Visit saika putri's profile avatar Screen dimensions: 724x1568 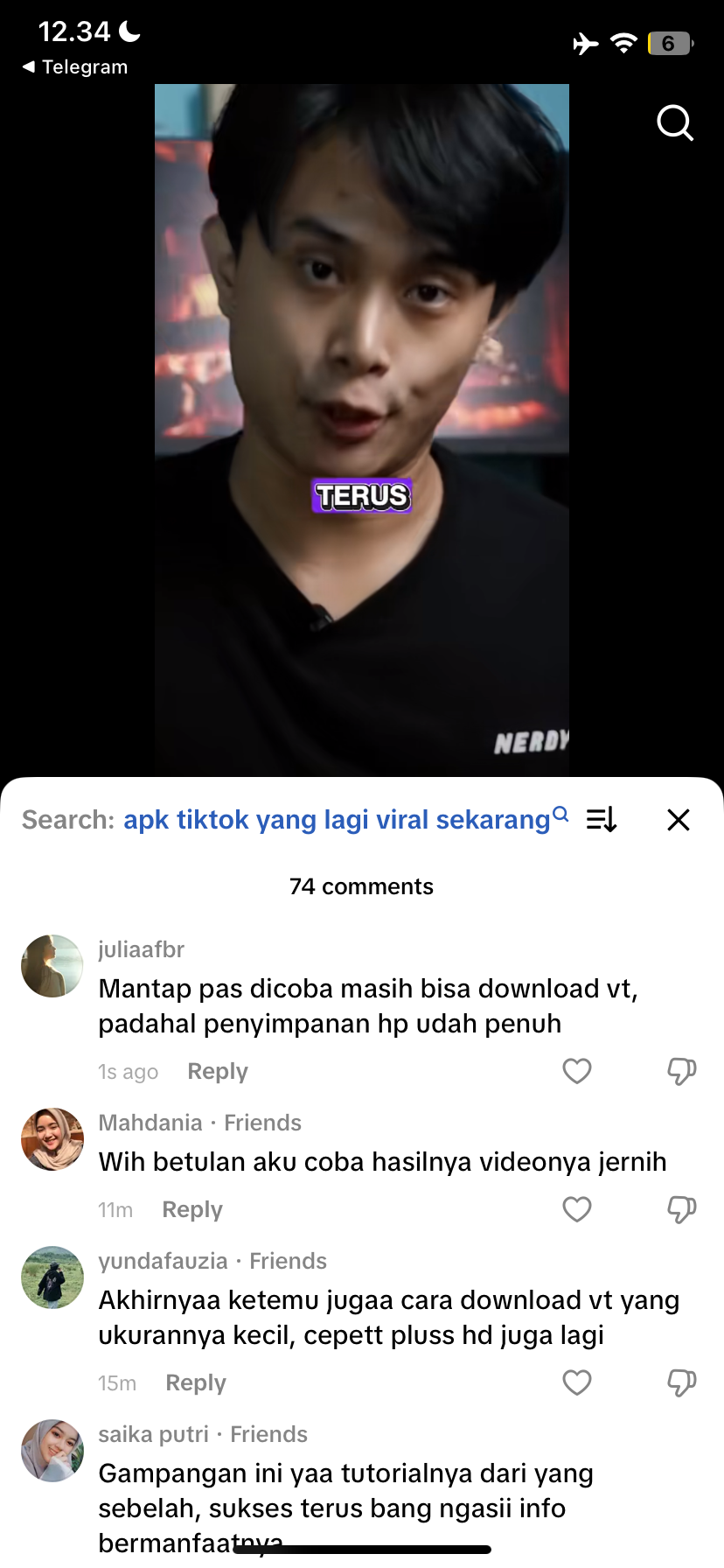(x=52, y=1451)
